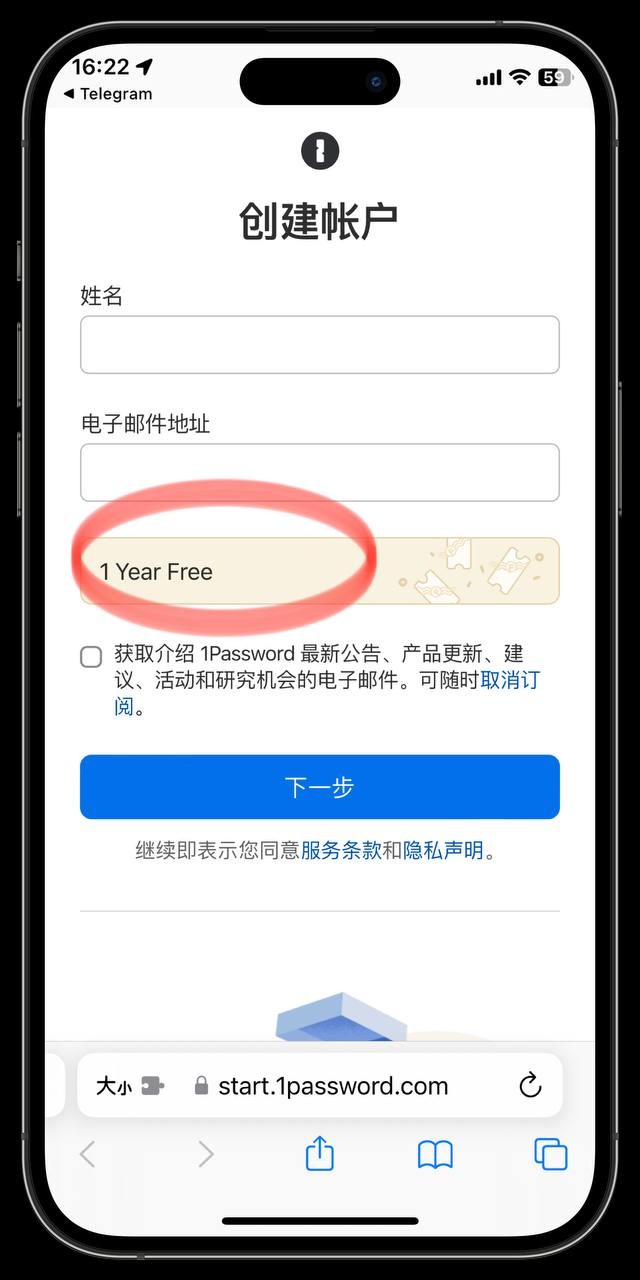Show all open tabs
This screenshot has width=640, height=1280.
tap(551, 1154)
